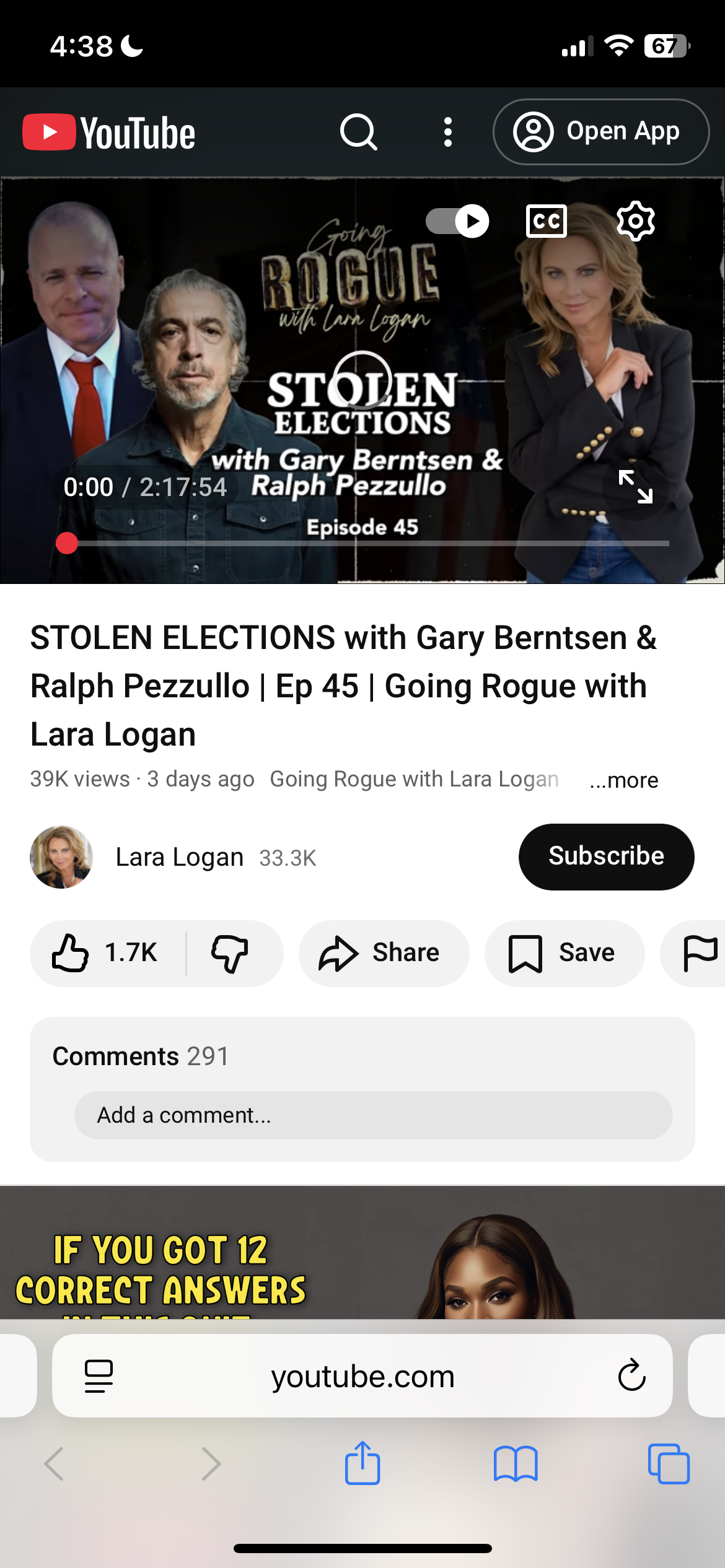Viewport: 725px width, 1568px height.
Task: Reload the page in Safari
Action: coord(631,1375)
